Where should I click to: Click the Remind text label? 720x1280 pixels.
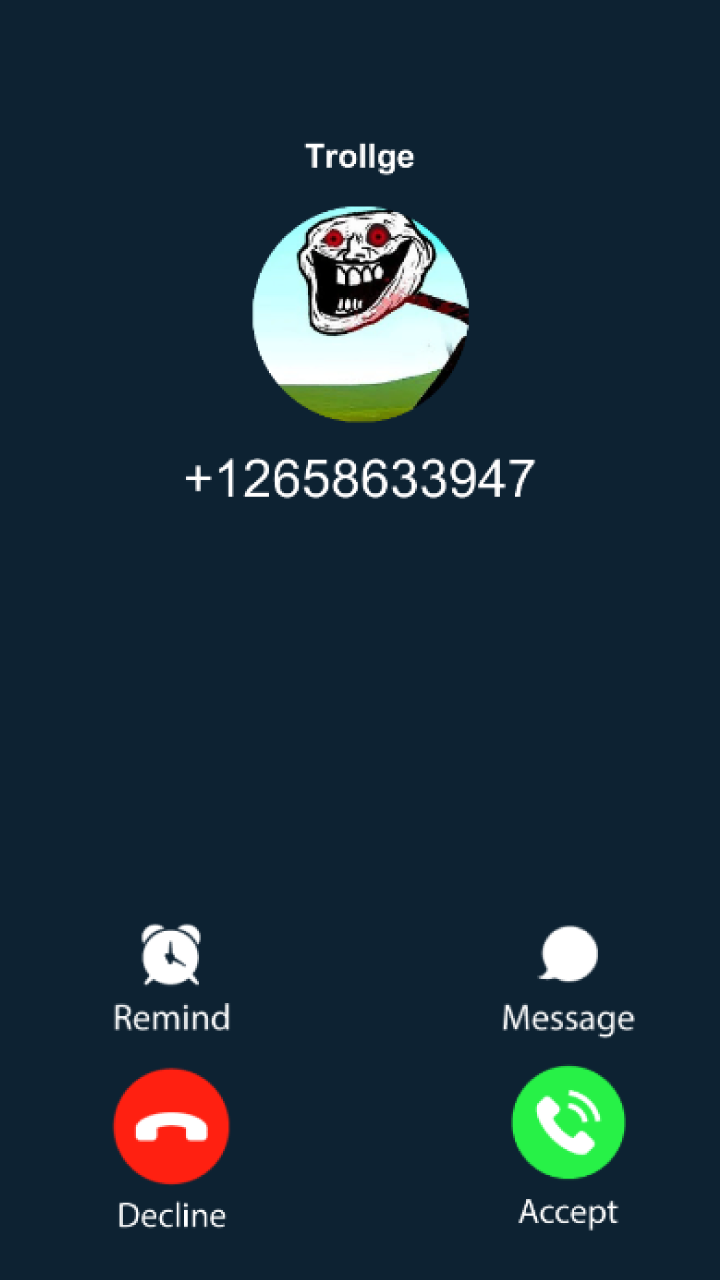(171, 1018)
